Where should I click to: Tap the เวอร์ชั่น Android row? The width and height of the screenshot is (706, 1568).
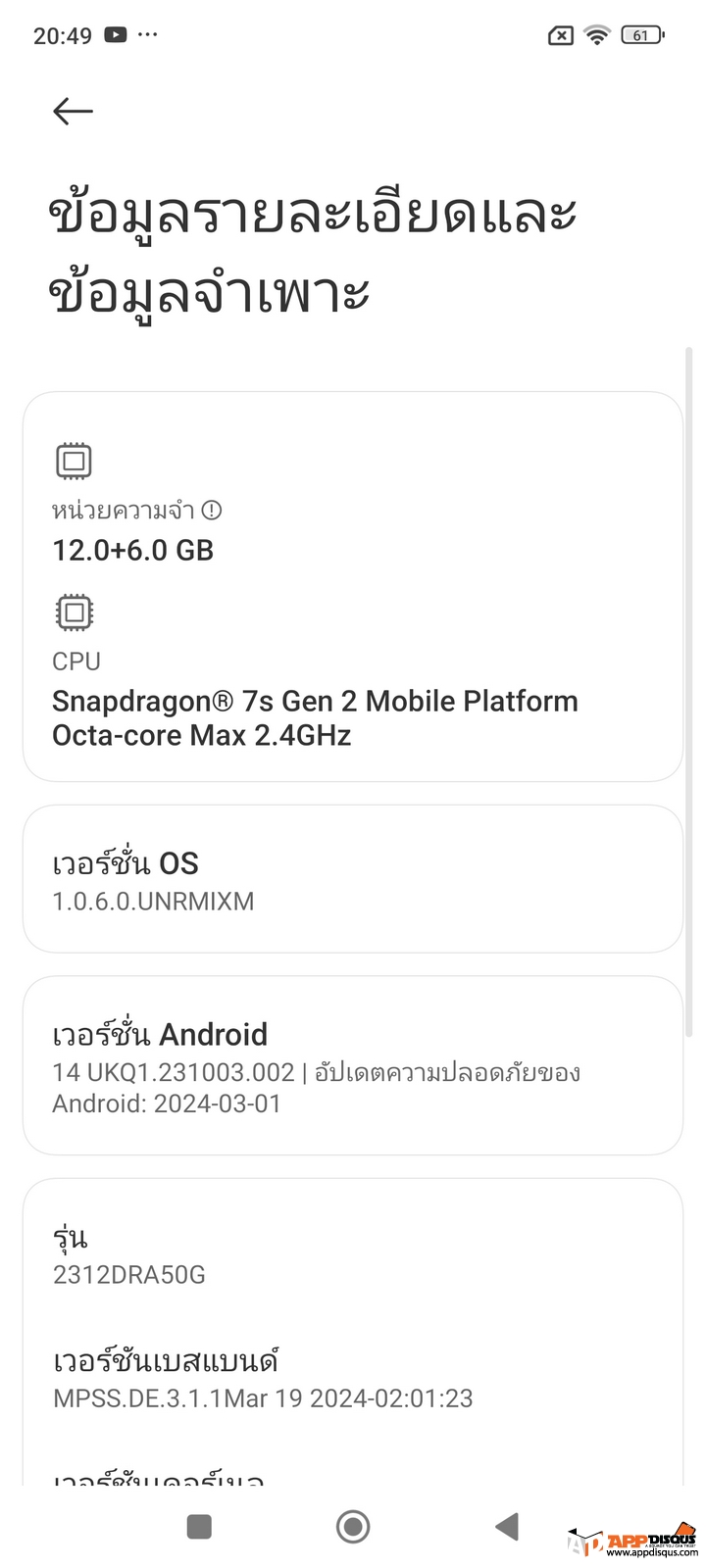[x=353, y=1066]
